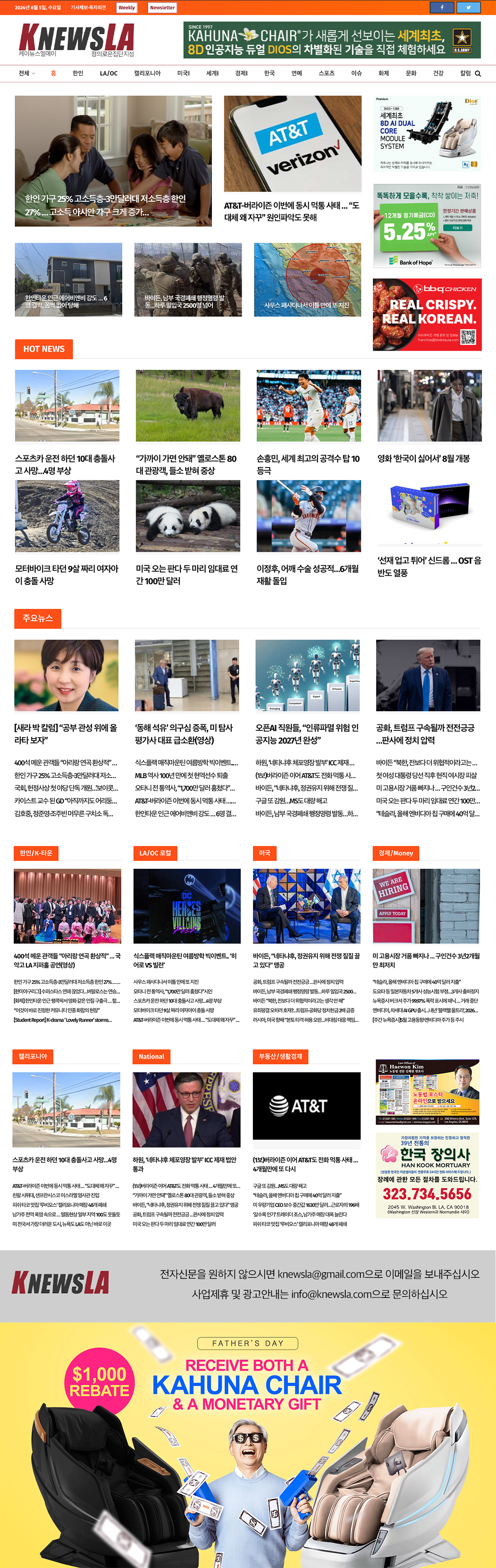Open 영화 '한국이 싫어서' 8월 개봉
Screen dimensions: 496x1568
click(423, 458)
